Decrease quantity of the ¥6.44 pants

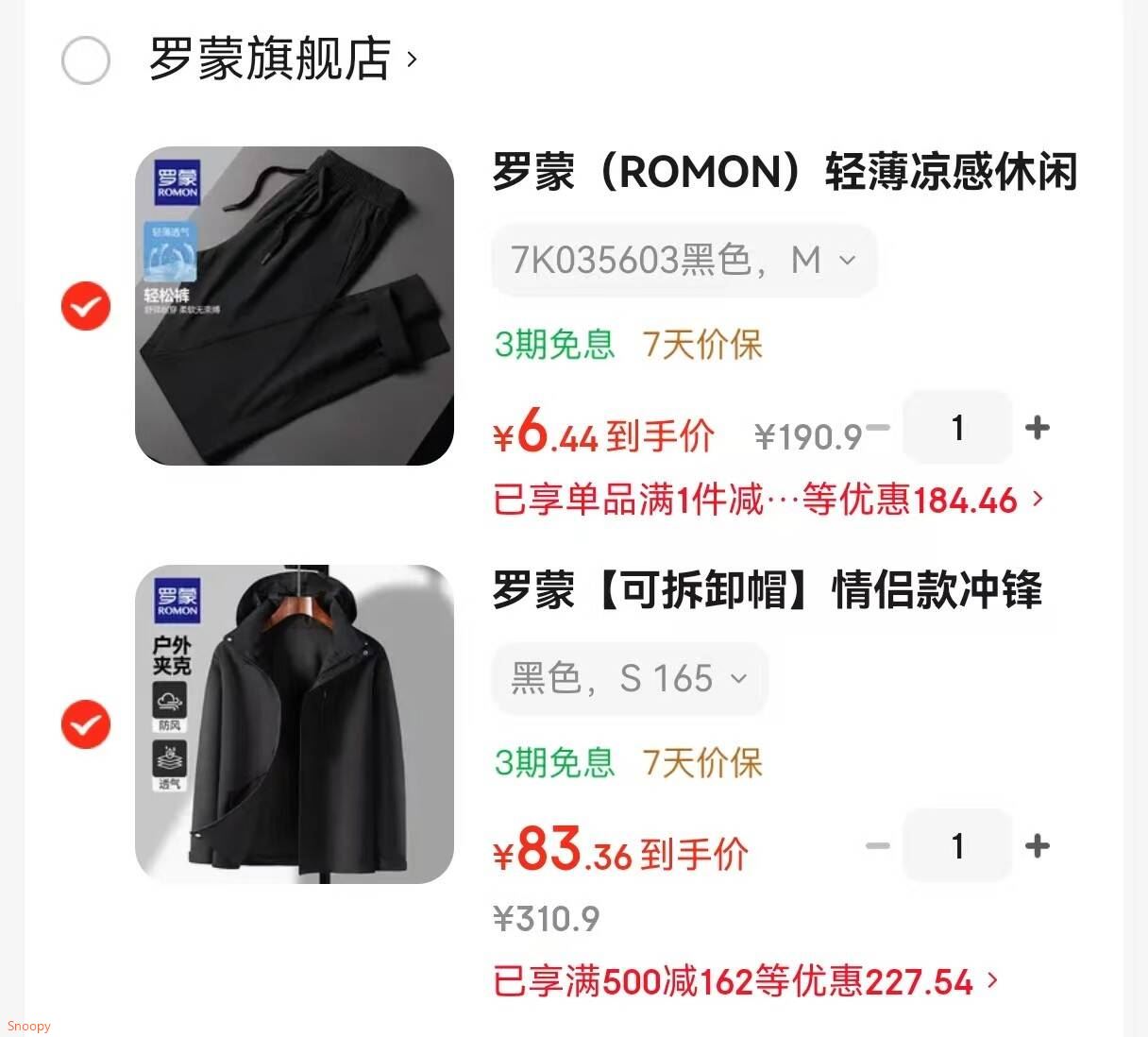click(x=878, y=428)
